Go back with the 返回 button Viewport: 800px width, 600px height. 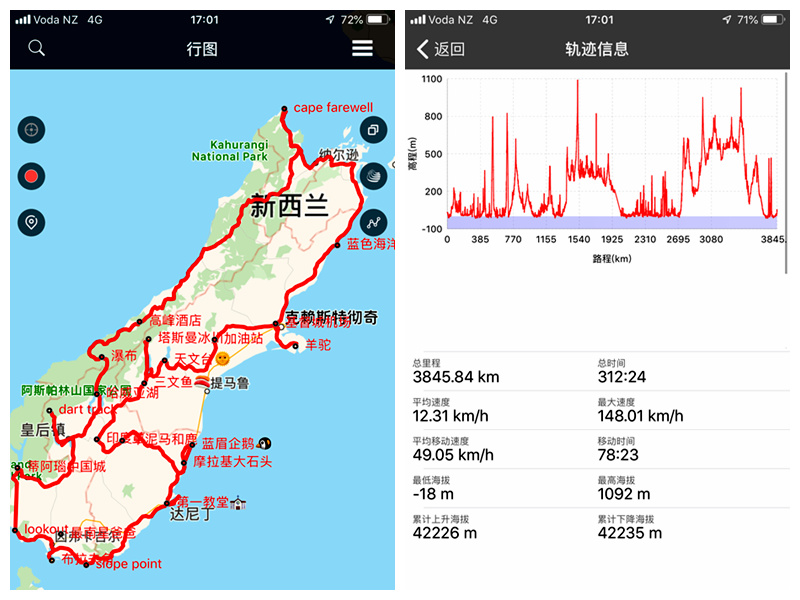(441, 49)
